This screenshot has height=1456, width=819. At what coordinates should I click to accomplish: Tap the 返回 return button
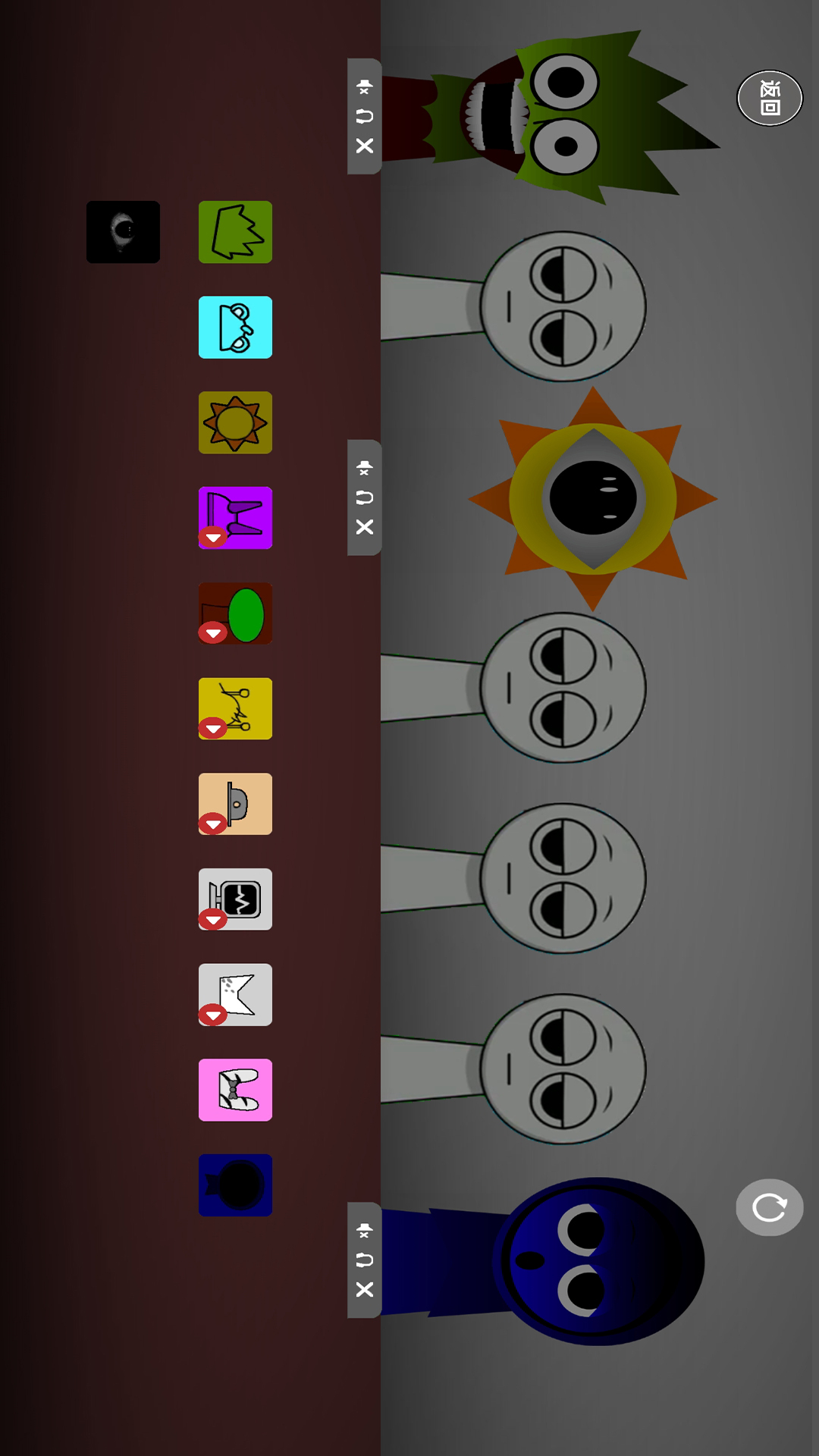[770, 98]
